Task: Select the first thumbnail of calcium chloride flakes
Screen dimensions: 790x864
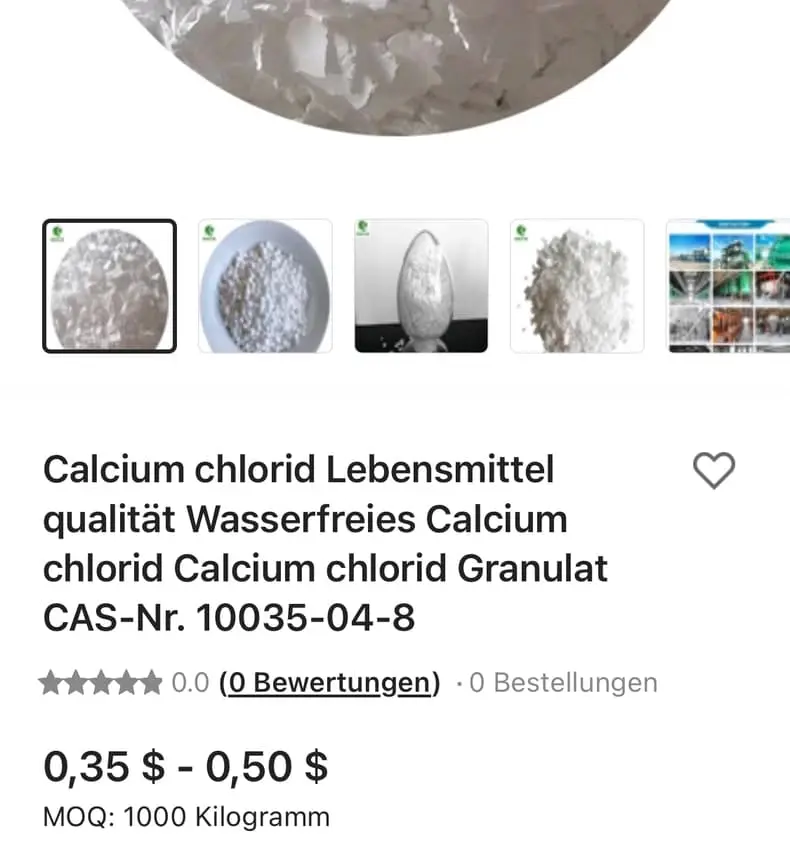Action: (109, 286)
